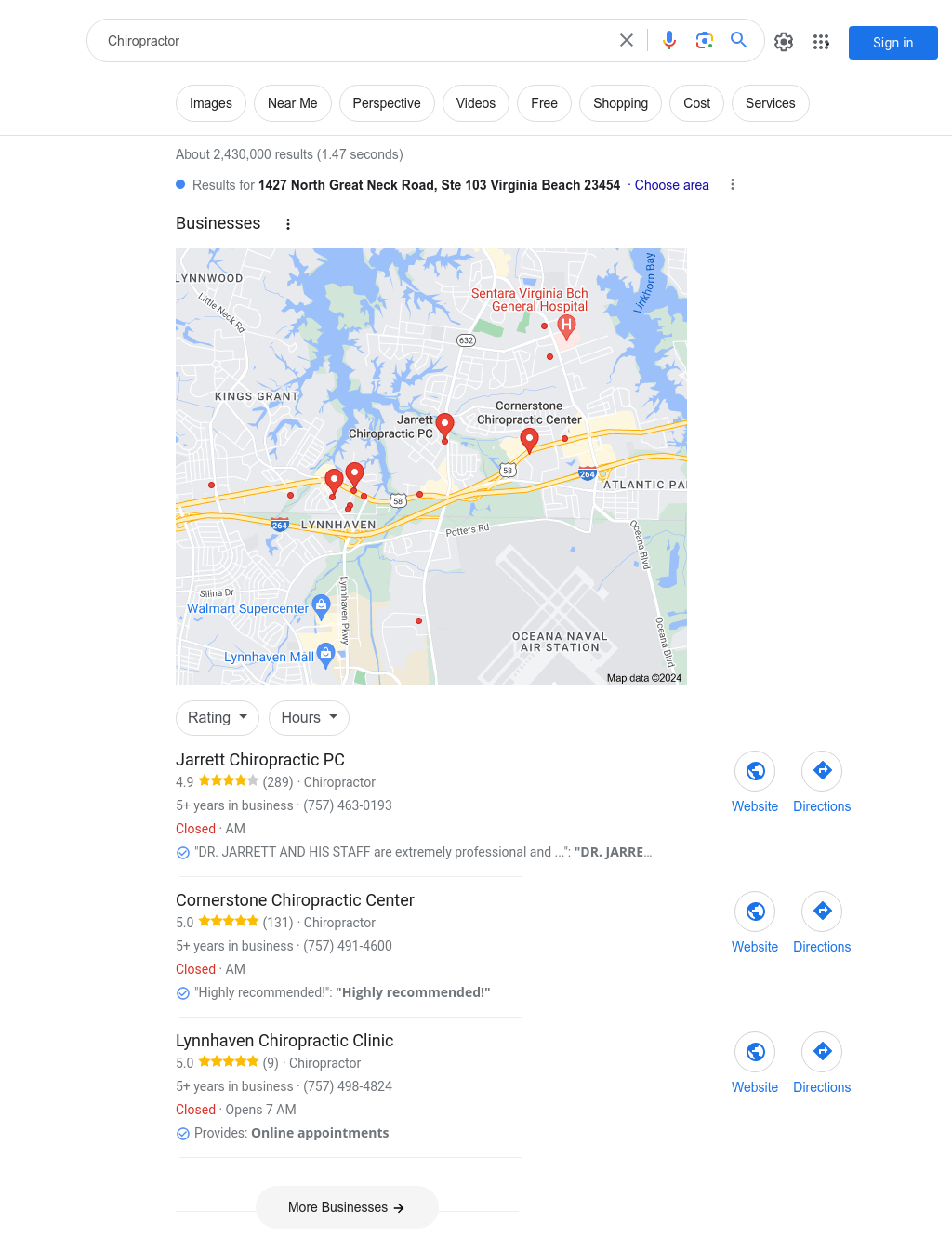The height and width of the screenshot is (1251, 952).
Task: Select the Services chip
Action: 770,103
